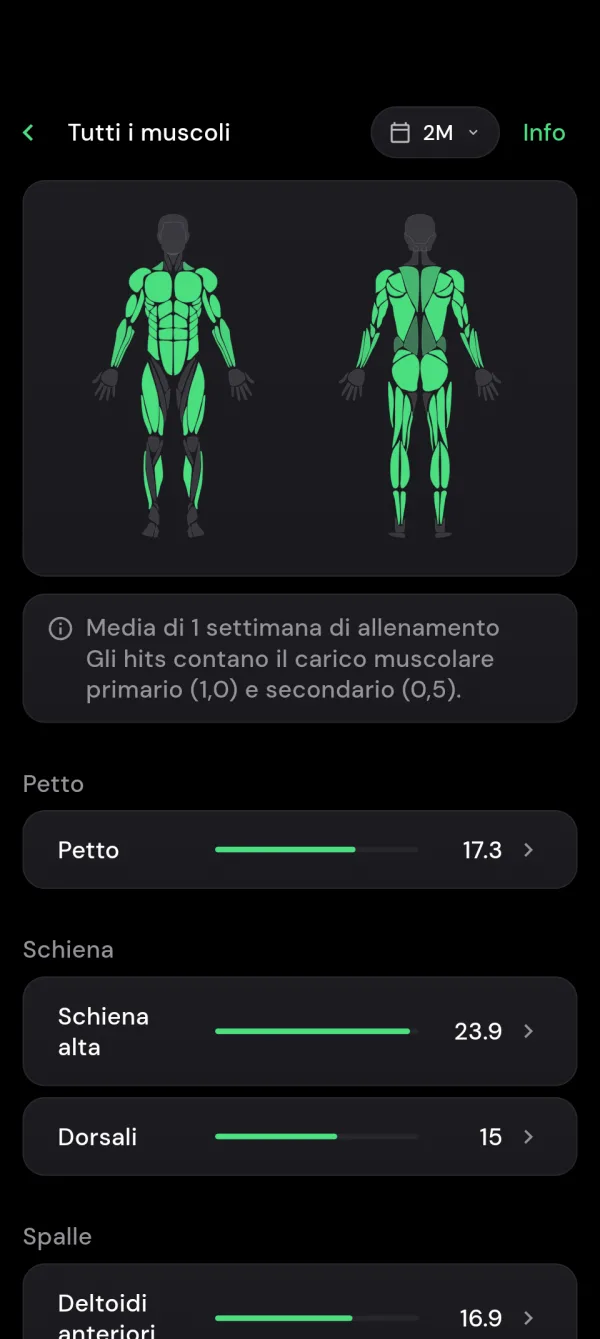Open the Deltoidi anteriori row
This screenshot has height=1339, width=600.
point(300,1302)
